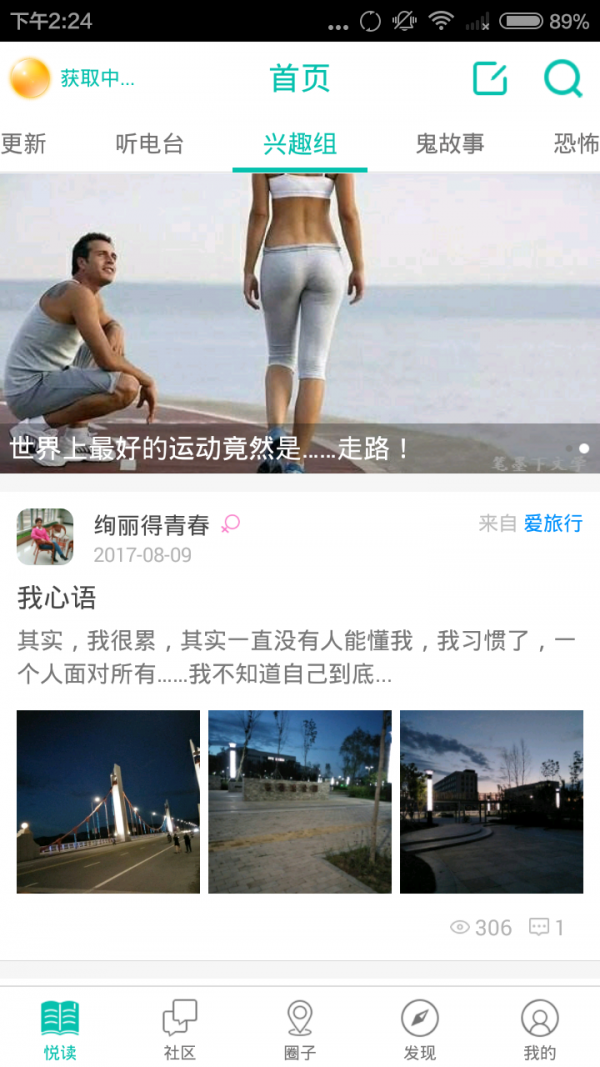Open the 圈子 tab
The image size is (600, 1067).
300,1028
